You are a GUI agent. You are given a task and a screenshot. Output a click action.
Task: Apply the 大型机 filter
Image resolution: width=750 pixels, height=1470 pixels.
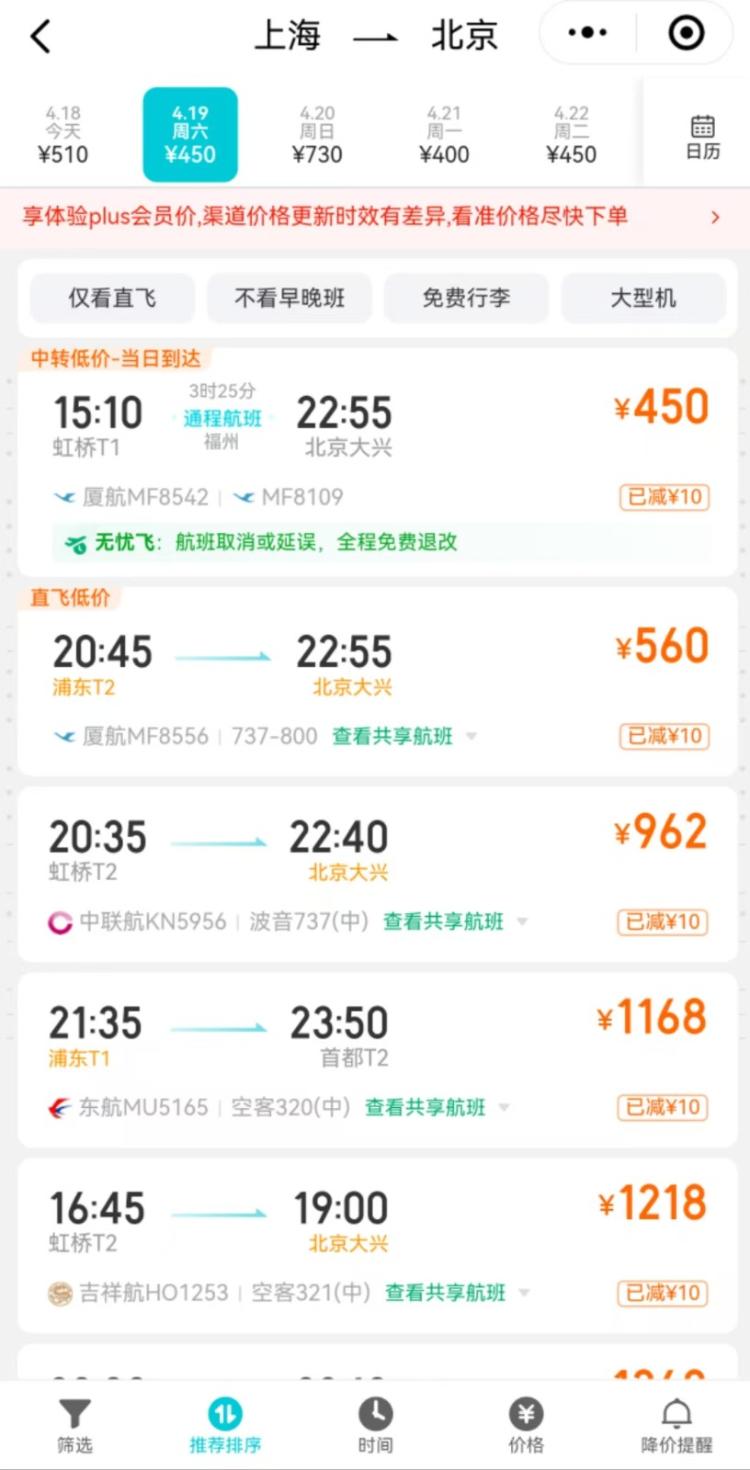click(643, 298)
